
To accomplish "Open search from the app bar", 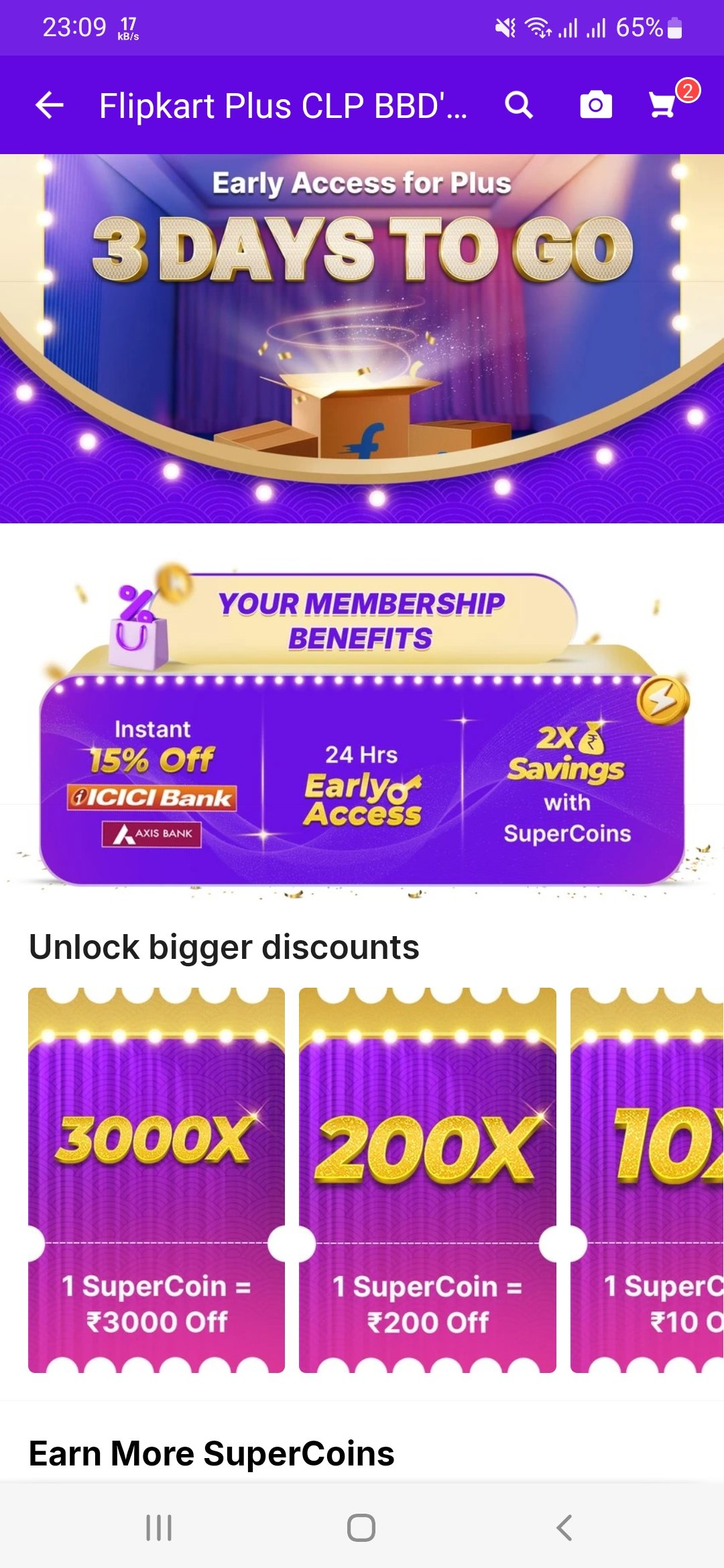I will [x=518, y=105].
